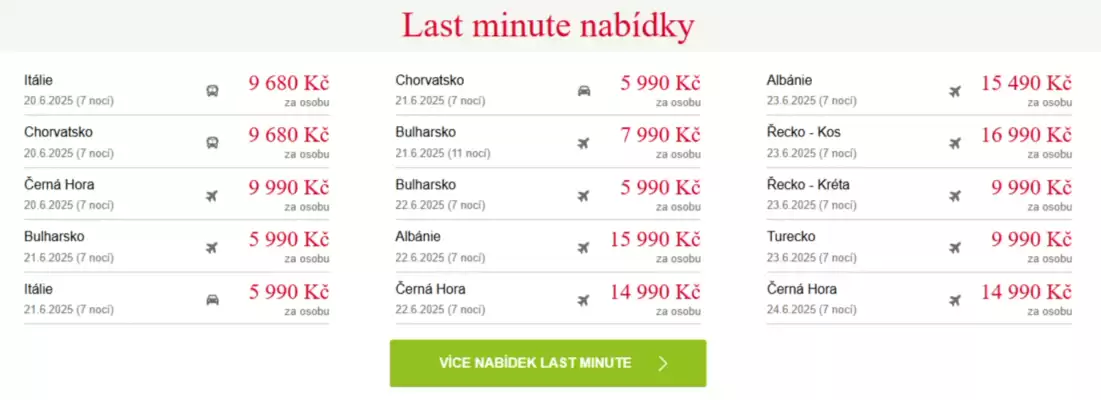This screenshot has height=400, width=1101.
Task: Open more last minute offers button
Action: tap(547, 363)
